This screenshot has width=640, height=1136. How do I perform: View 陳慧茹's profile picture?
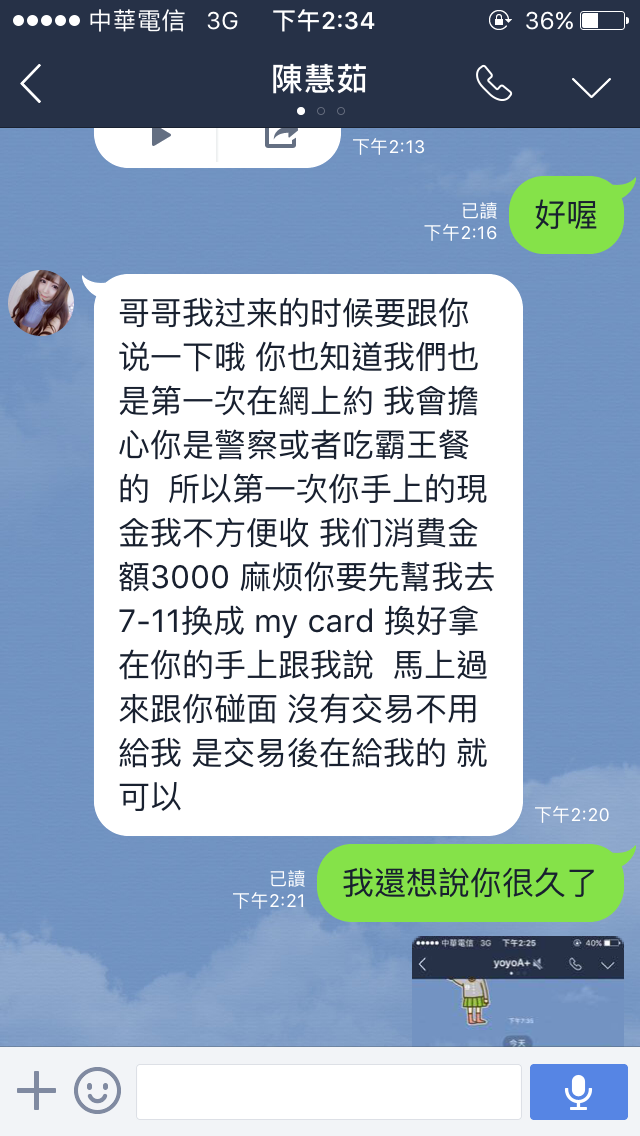[x=41, y=302]
